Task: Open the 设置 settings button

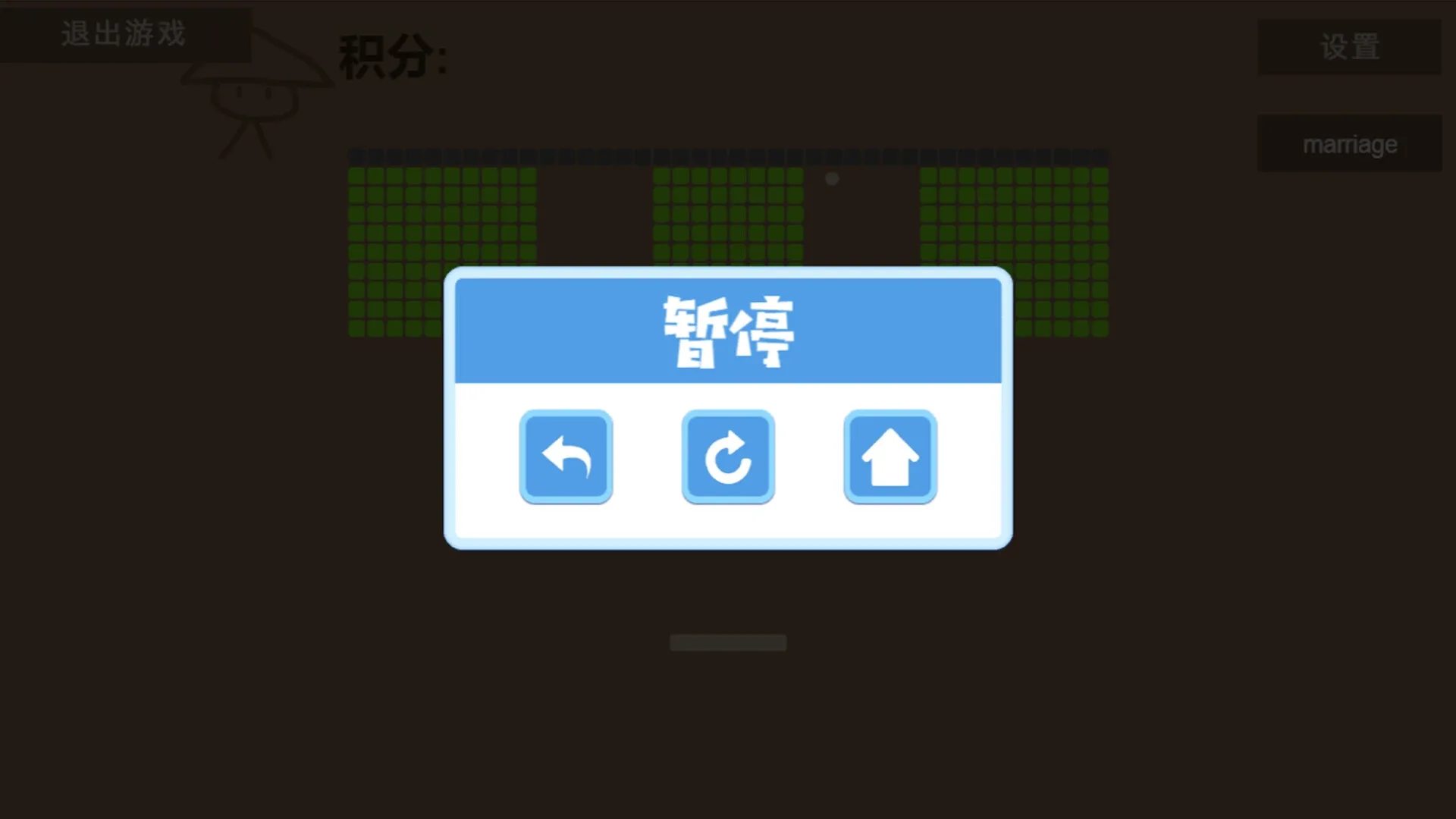Action: tap(1349, 47)
